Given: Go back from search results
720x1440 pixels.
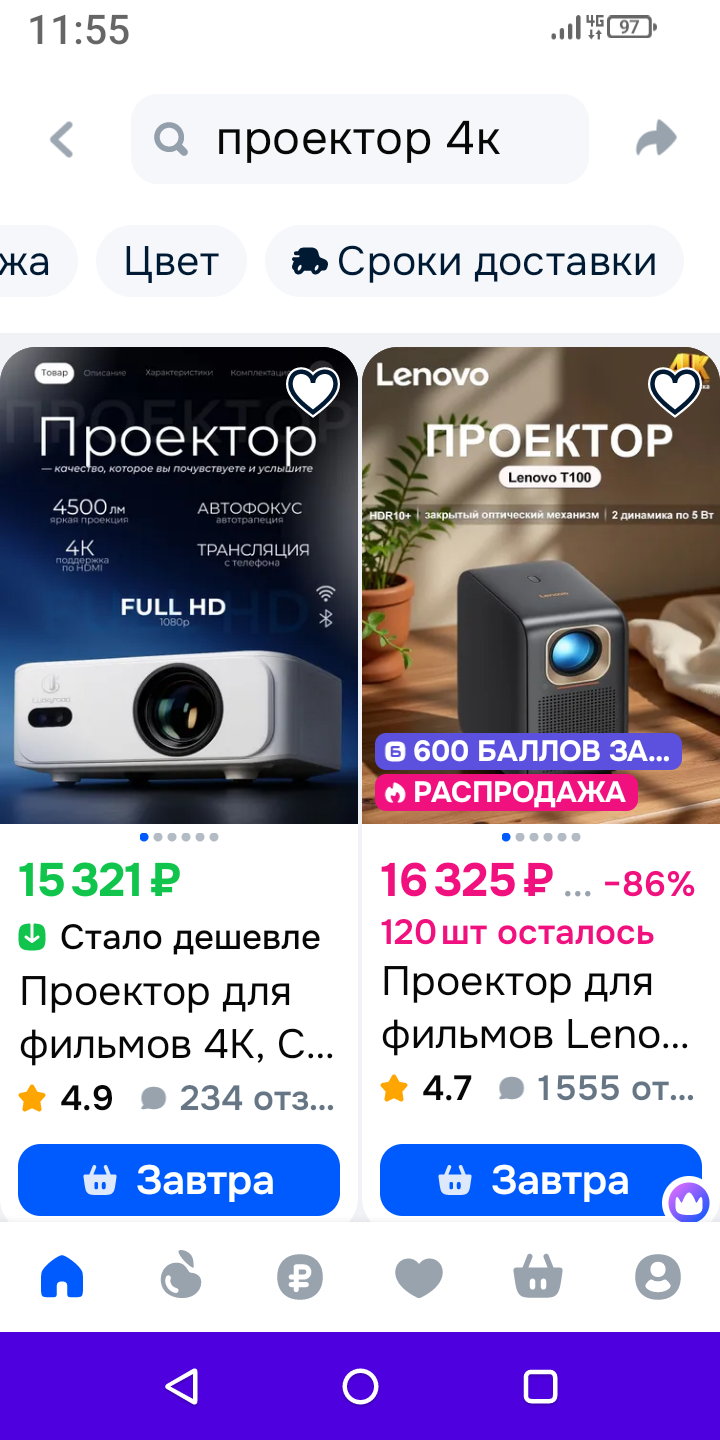Looking at the screenshot, I should [62, 139].
